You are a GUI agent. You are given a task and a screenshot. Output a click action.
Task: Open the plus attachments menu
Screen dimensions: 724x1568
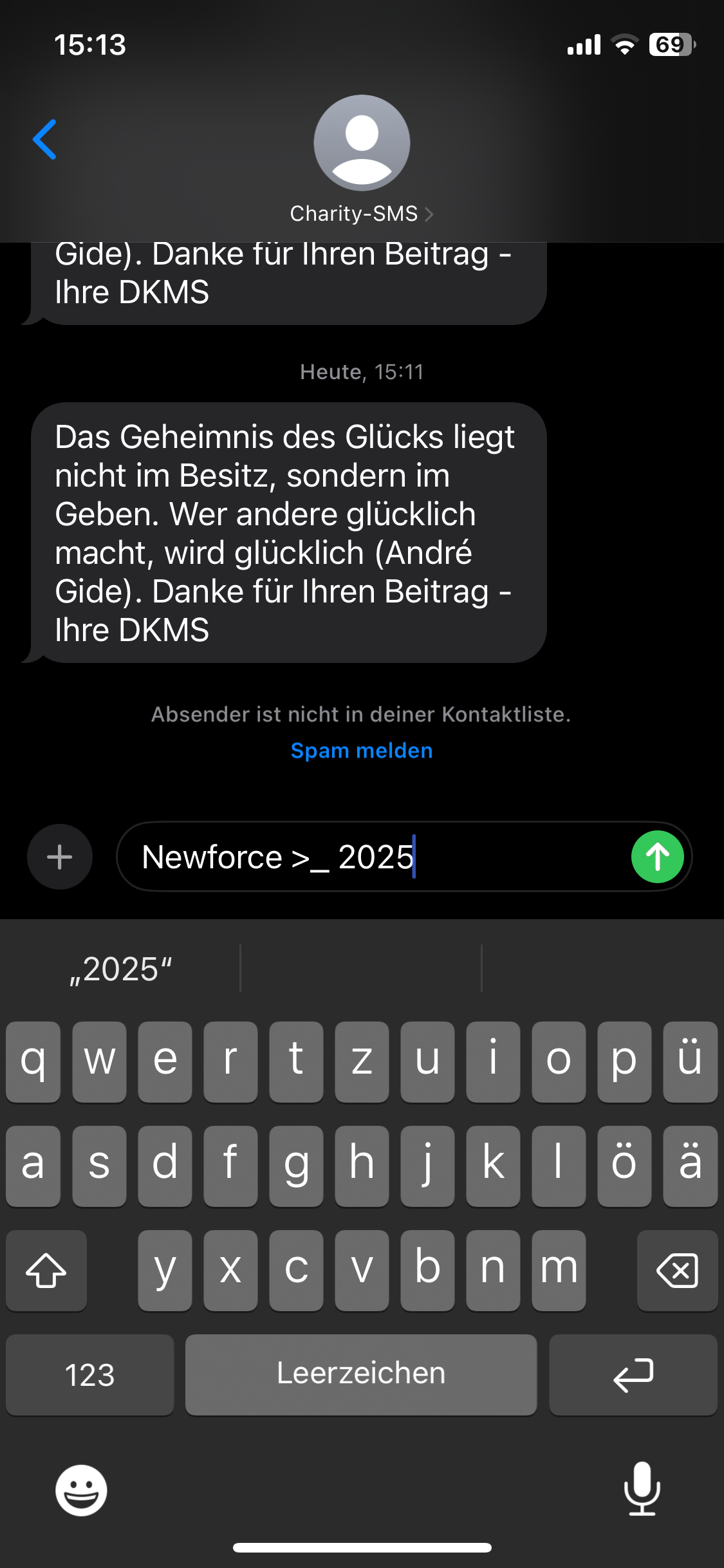(60, 857)
